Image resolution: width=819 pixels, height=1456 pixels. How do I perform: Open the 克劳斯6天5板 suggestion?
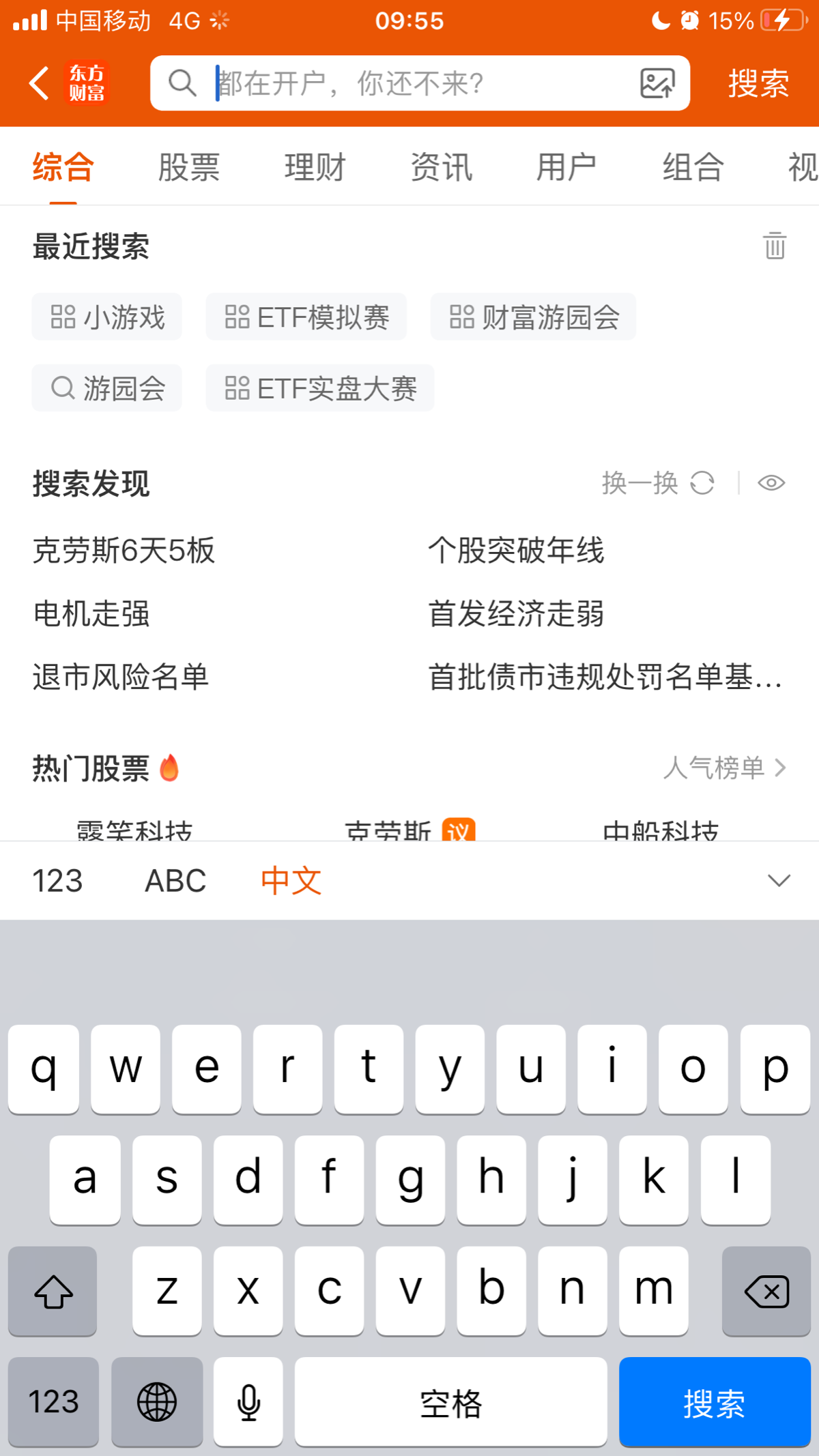[x=124, y=550]
